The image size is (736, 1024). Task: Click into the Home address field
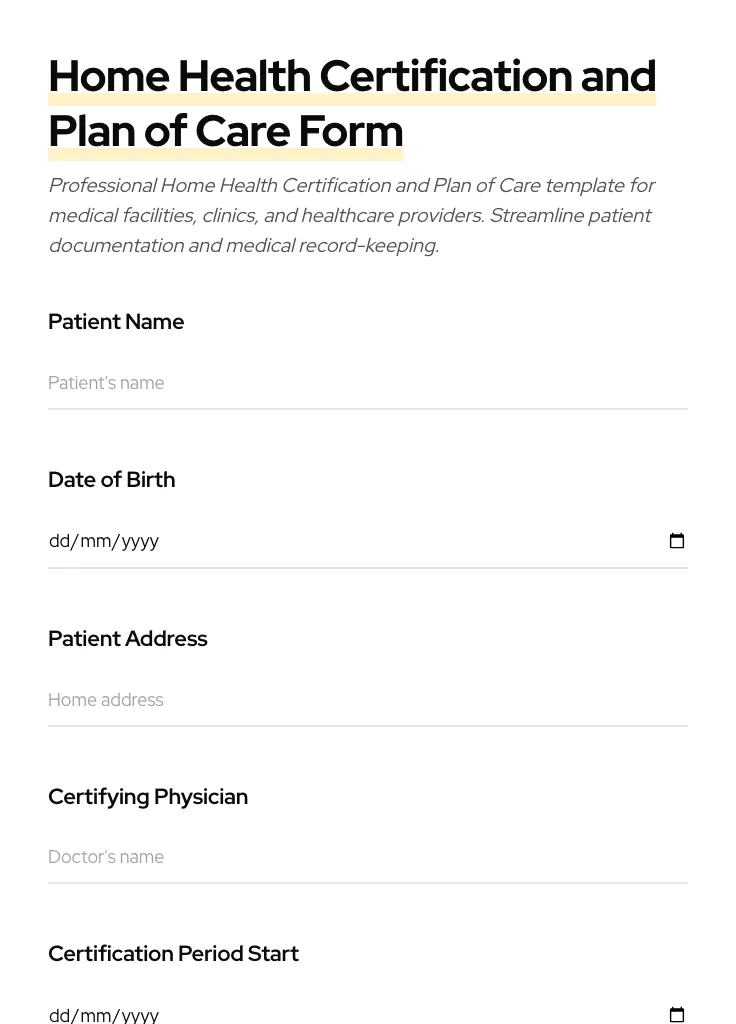pyautogui.click(x=300, y=700)
